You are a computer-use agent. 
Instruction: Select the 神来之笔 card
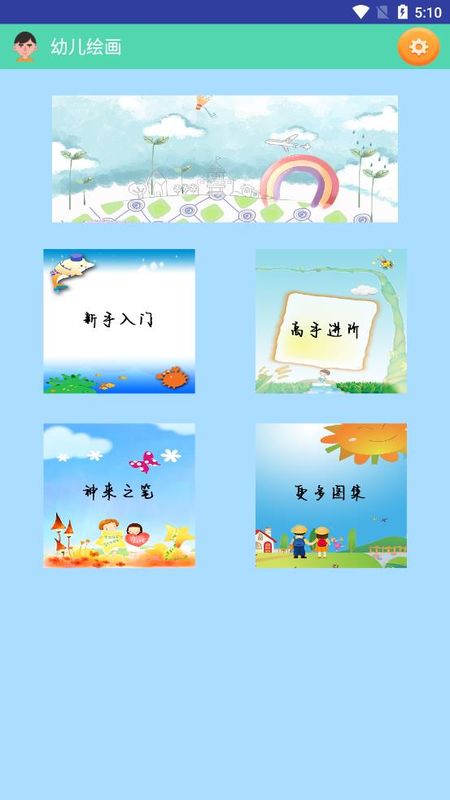[119, 495]
